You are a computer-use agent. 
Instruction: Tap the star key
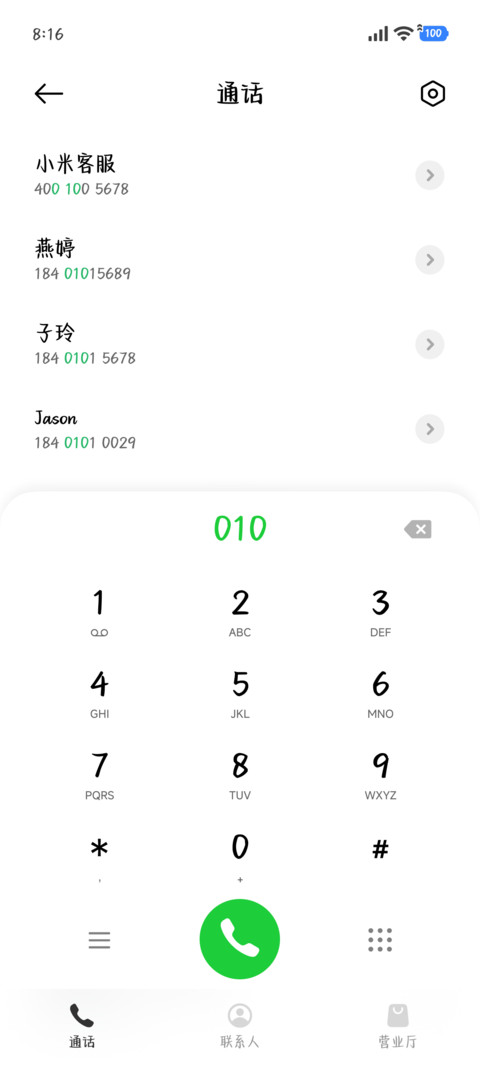[99, 857]
